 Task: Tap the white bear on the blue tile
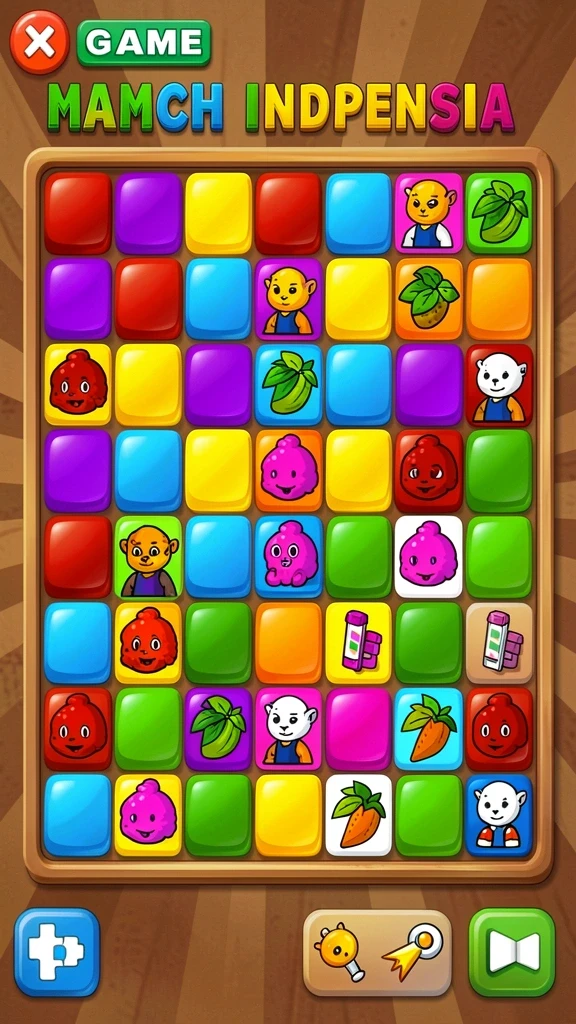[500, 815]
